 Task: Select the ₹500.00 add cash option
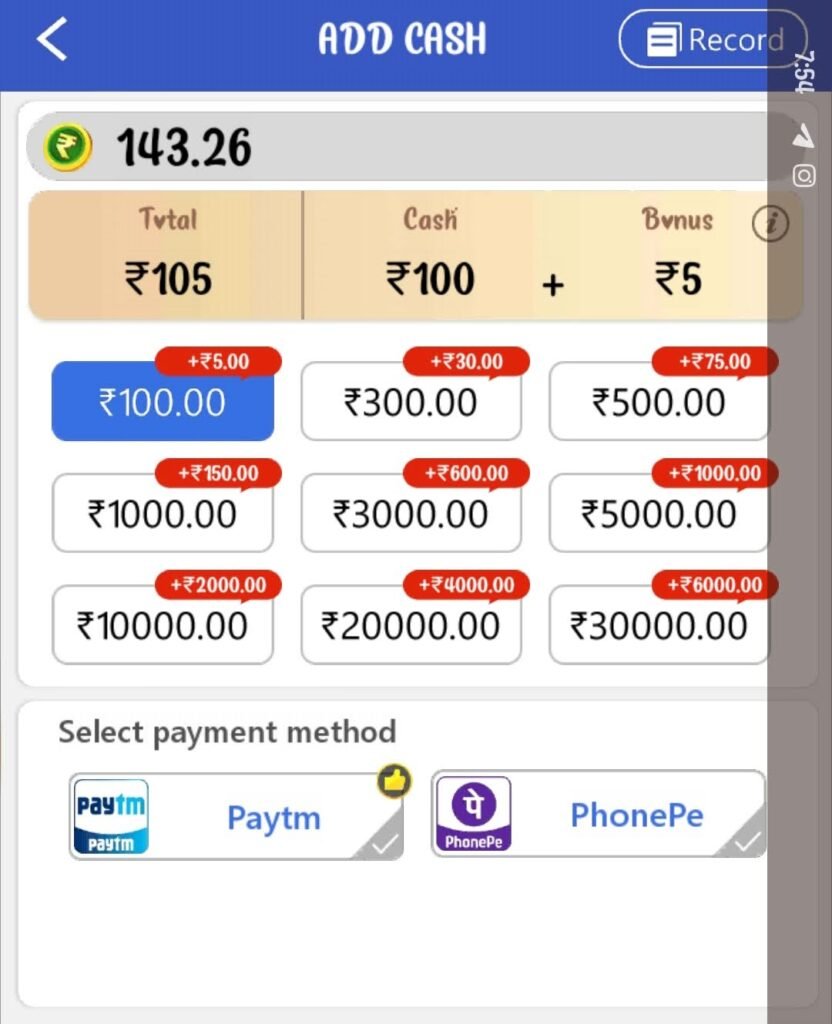pos(659,402)
